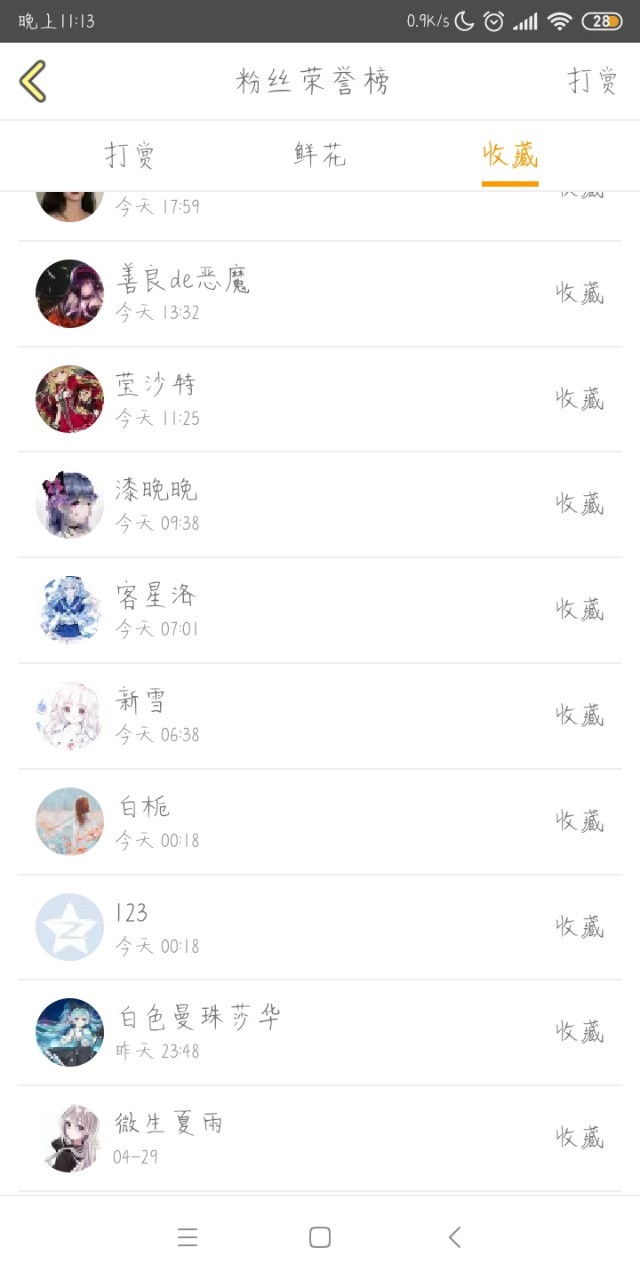The image size is (640, 1280).
Task: Open recent apps from the navigation bar
Action: [x=187, y=1238]
